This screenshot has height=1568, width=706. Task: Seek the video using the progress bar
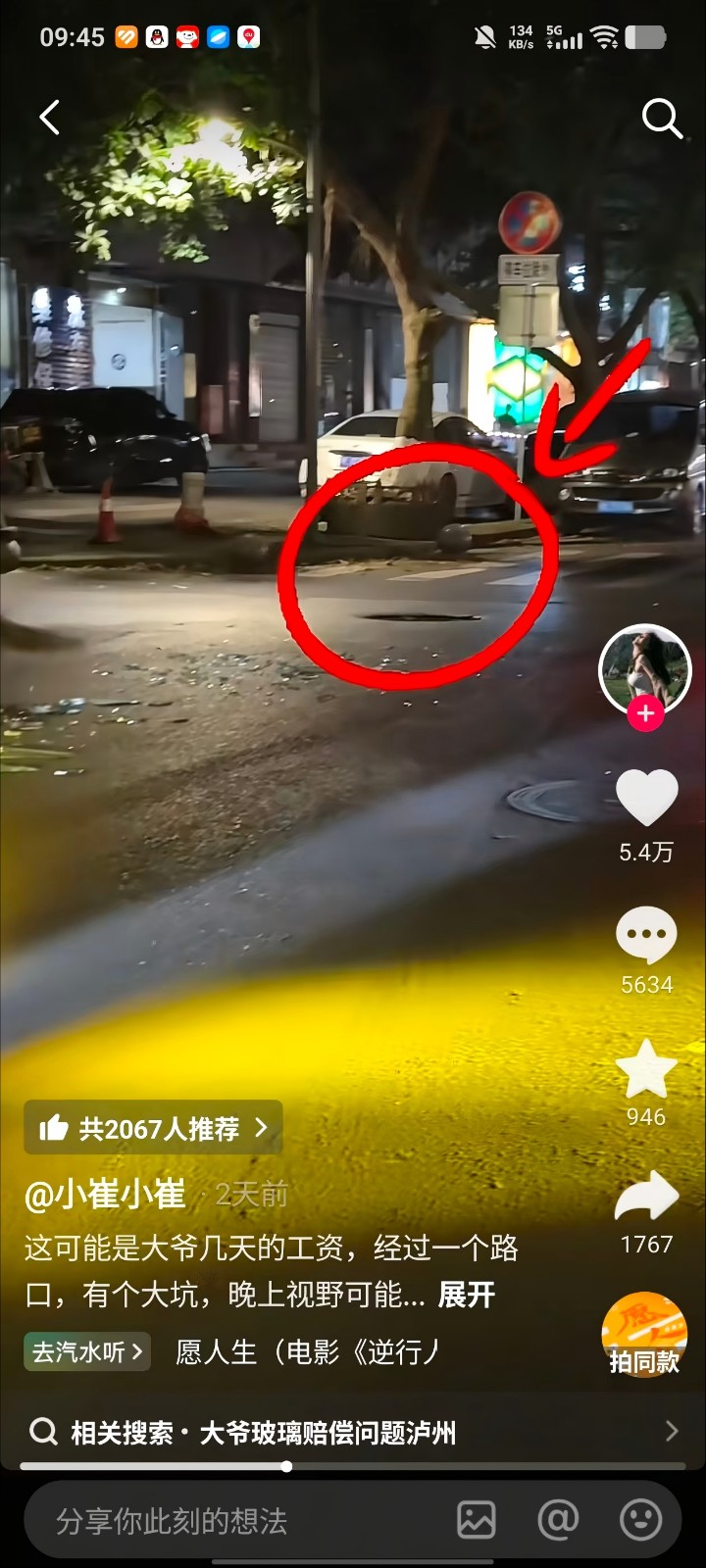[x=286, y=1467]
